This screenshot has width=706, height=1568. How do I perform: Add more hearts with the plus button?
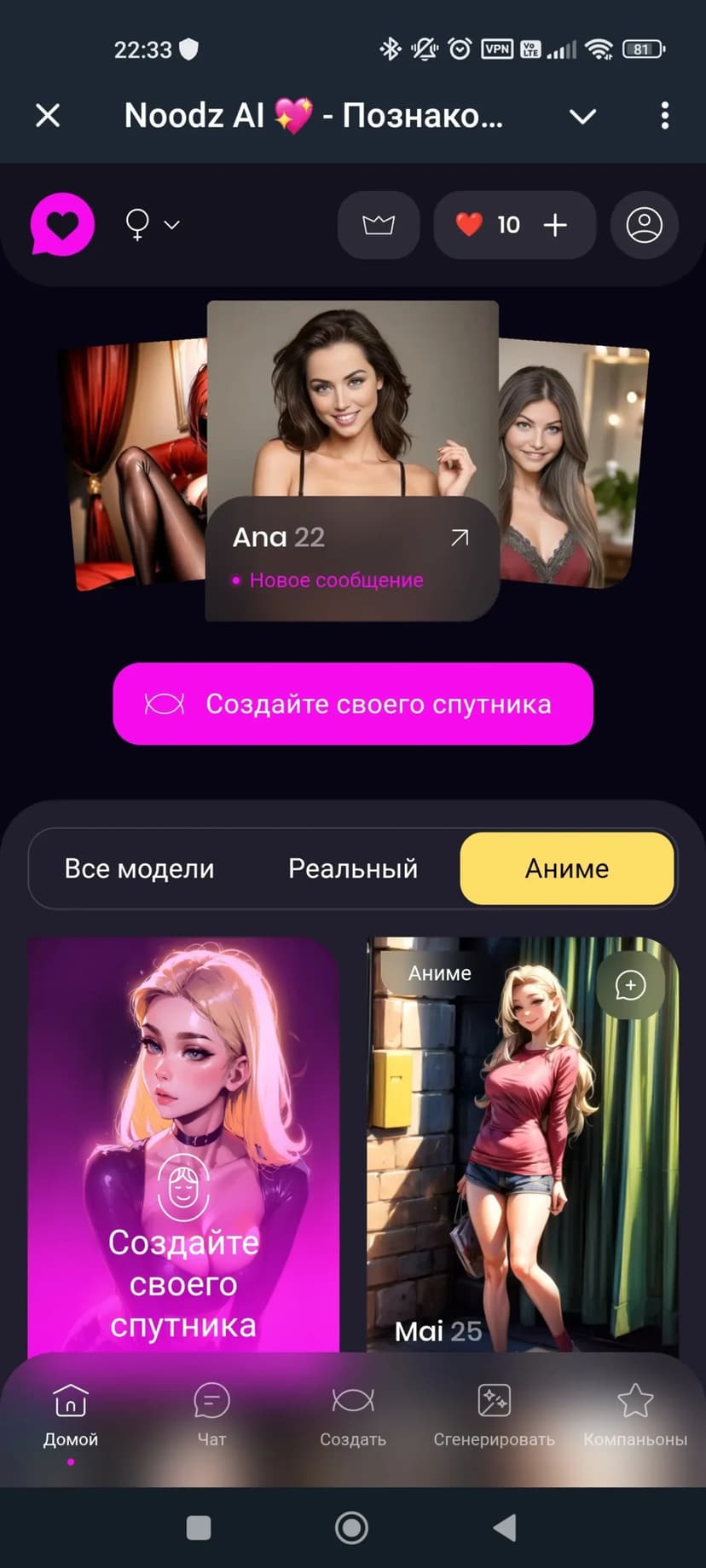click(555, 225)
